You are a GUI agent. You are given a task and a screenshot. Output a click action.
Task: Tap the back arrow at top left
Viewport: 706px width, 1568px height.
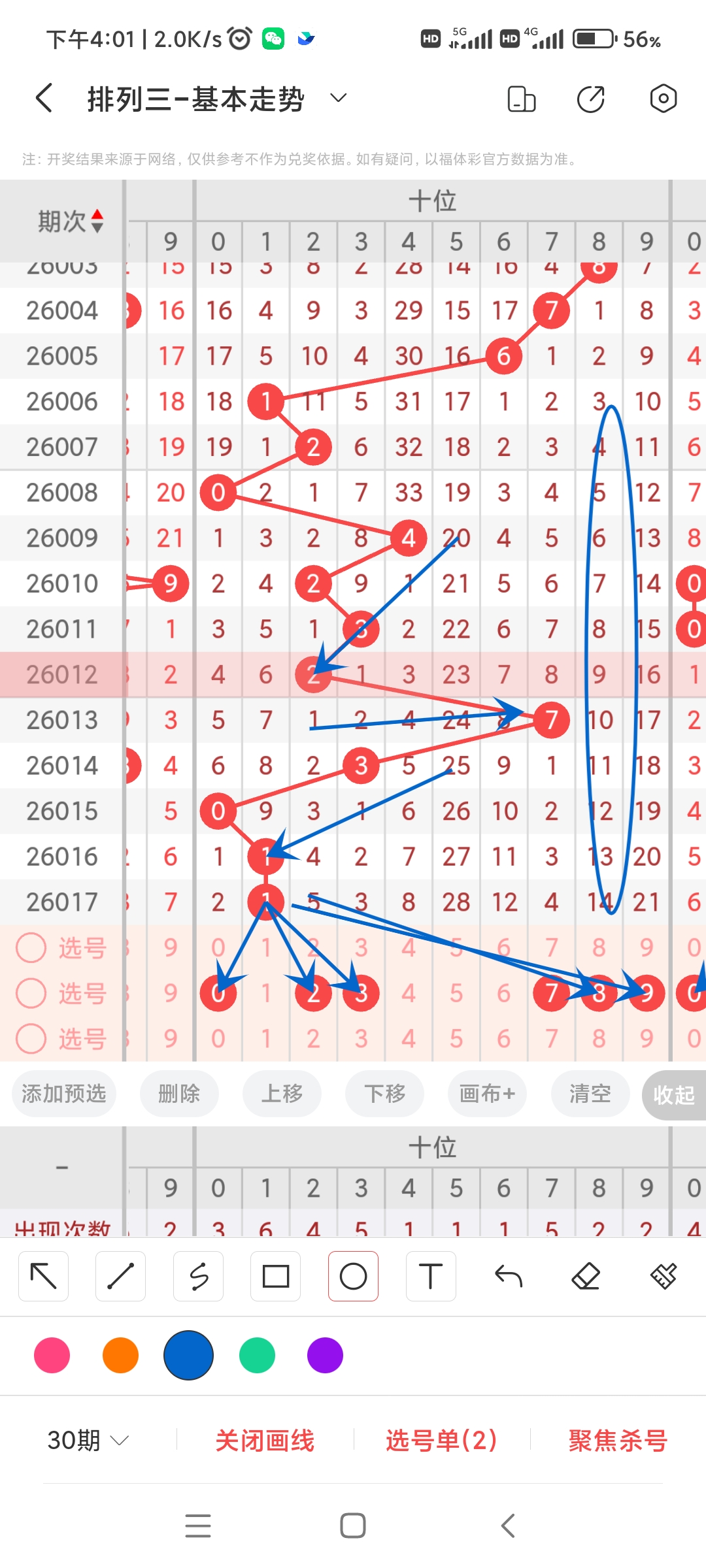coord(43,98)
